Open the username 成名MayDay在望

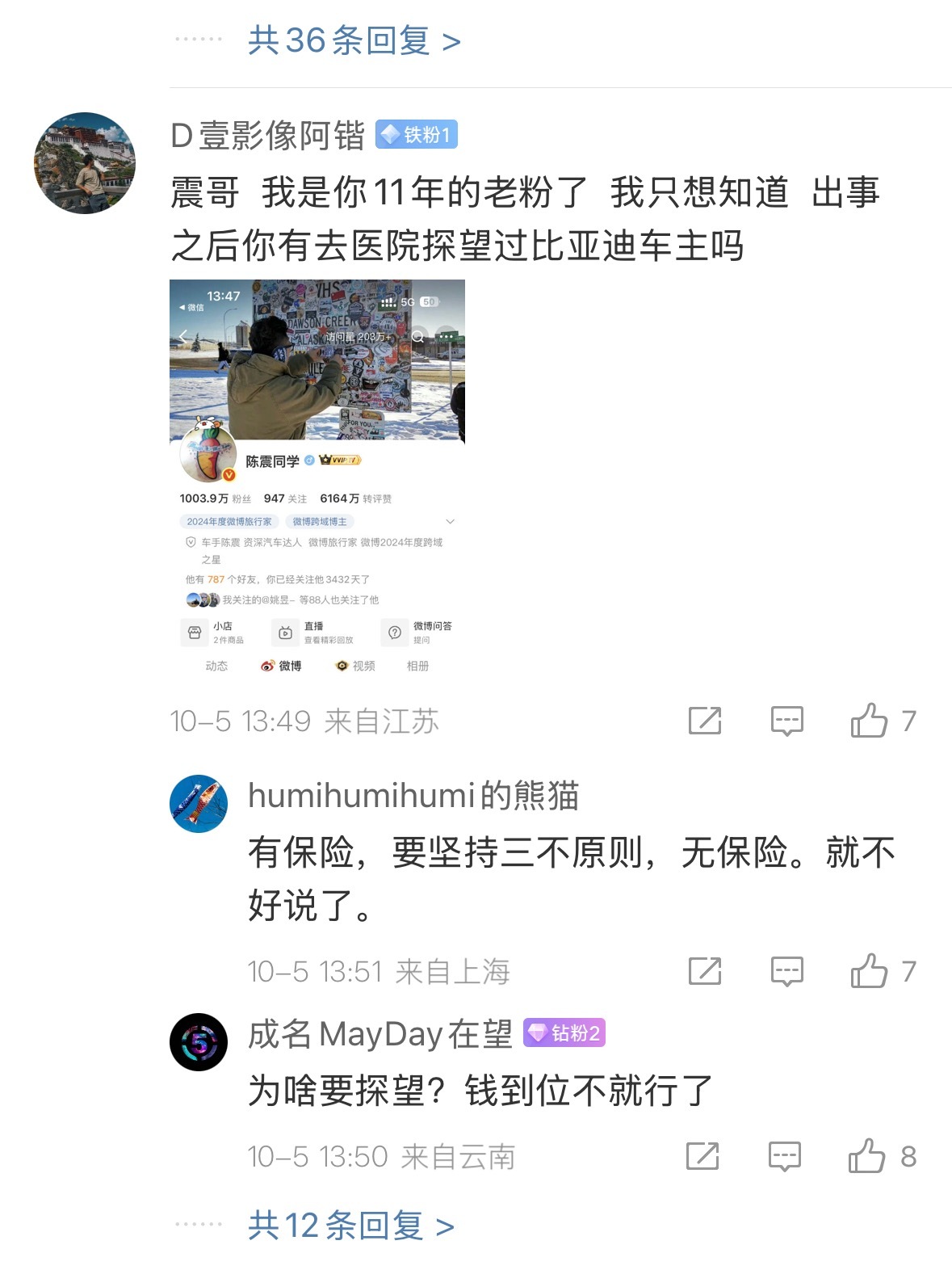[380, 1034]
